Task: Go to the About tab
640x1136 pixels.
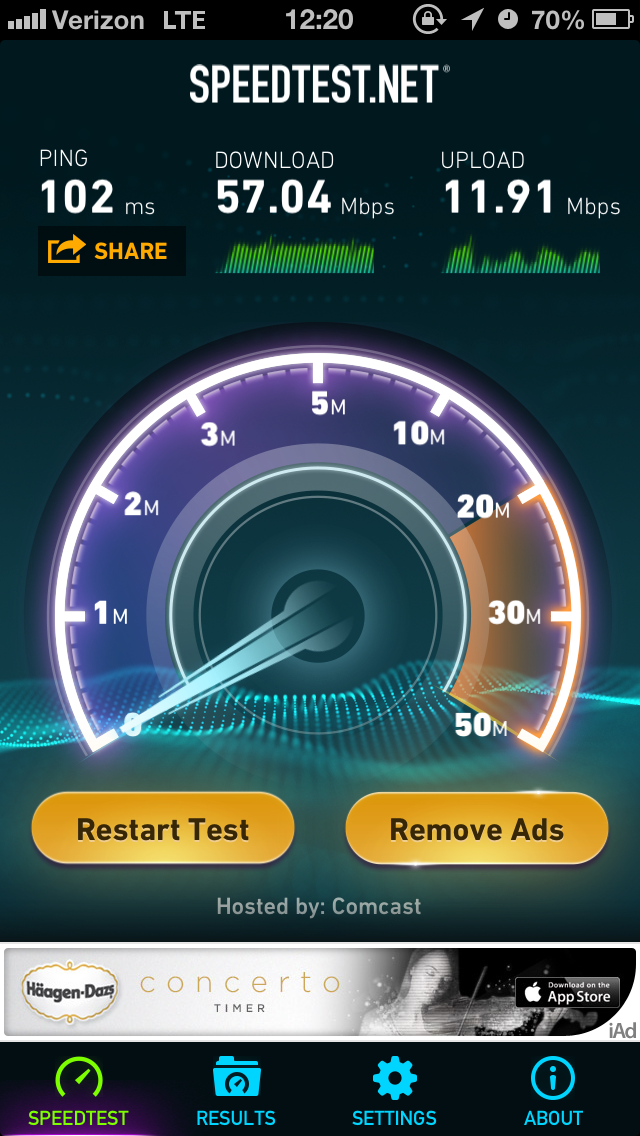Action: coord(553,1092)
